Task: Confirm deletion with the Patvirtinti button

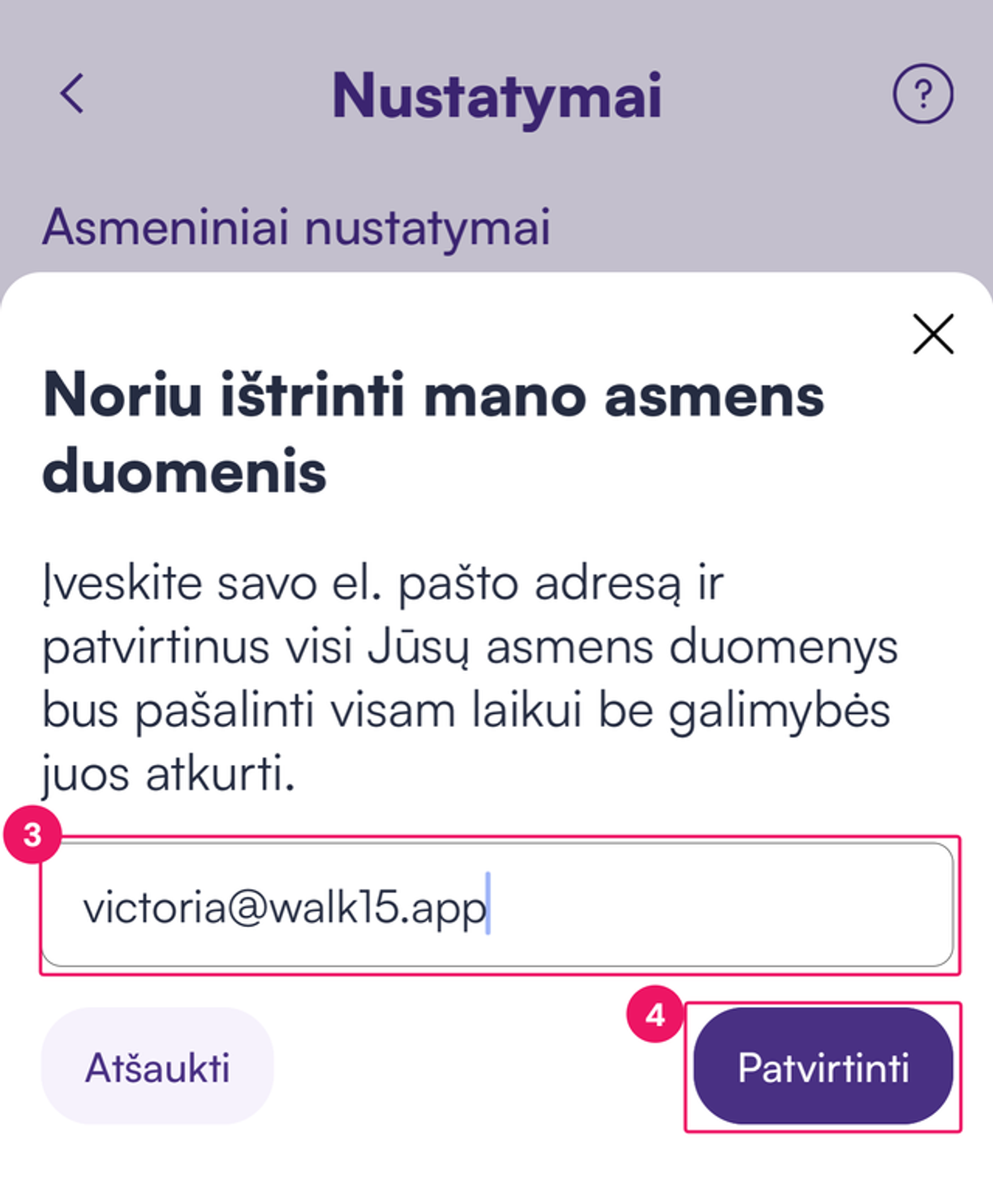Action: [823, 1066]
